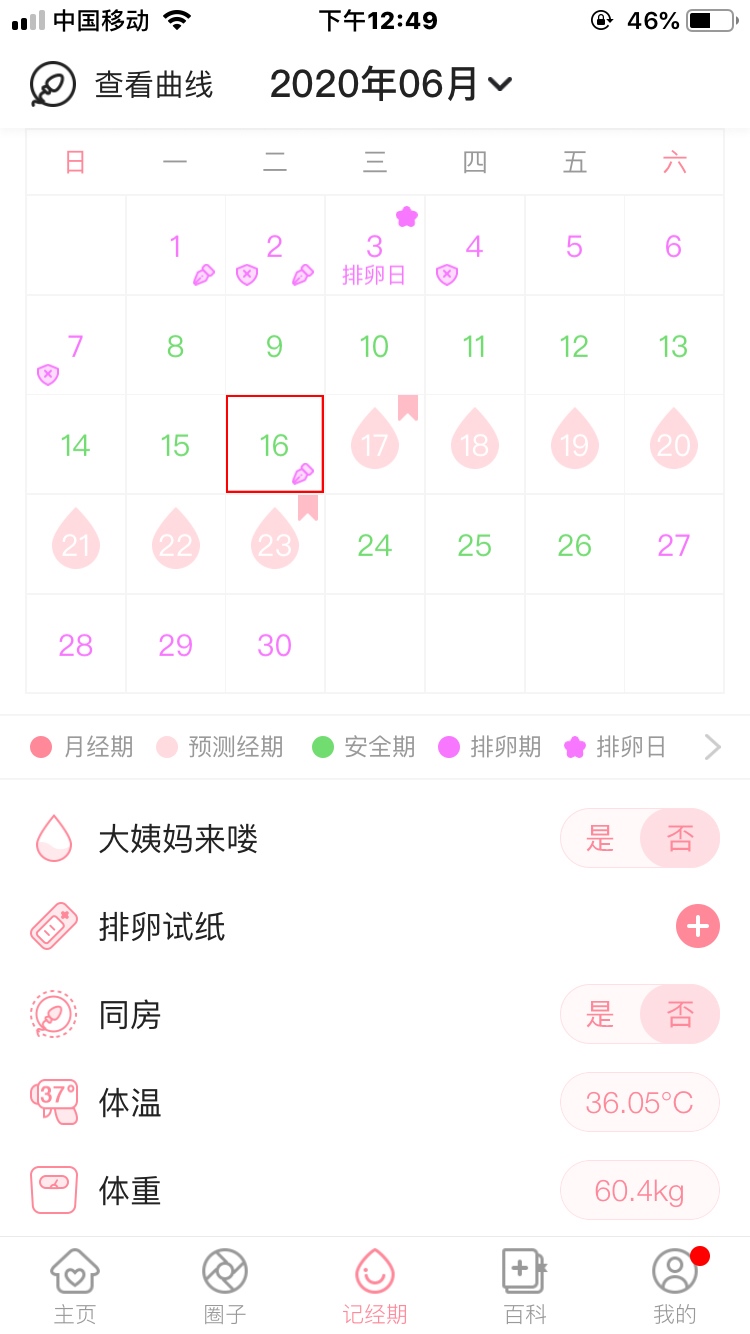Image resolution: width=750 pixels, height=1334 pixels.
Task: Mark 大姨妈来喽 as 是
Action: (x=600, y=838)
